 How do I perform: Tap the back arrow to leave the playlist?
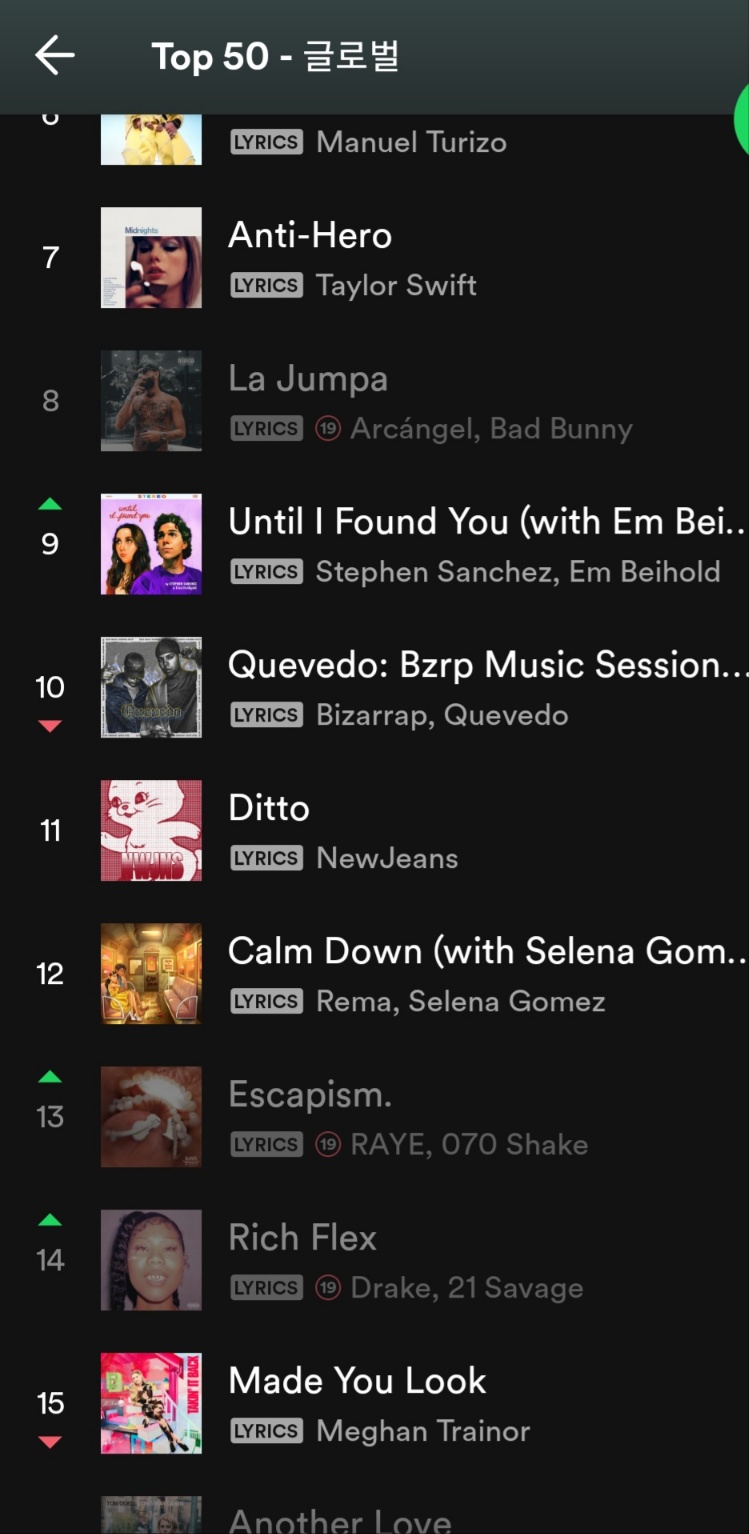54,56
